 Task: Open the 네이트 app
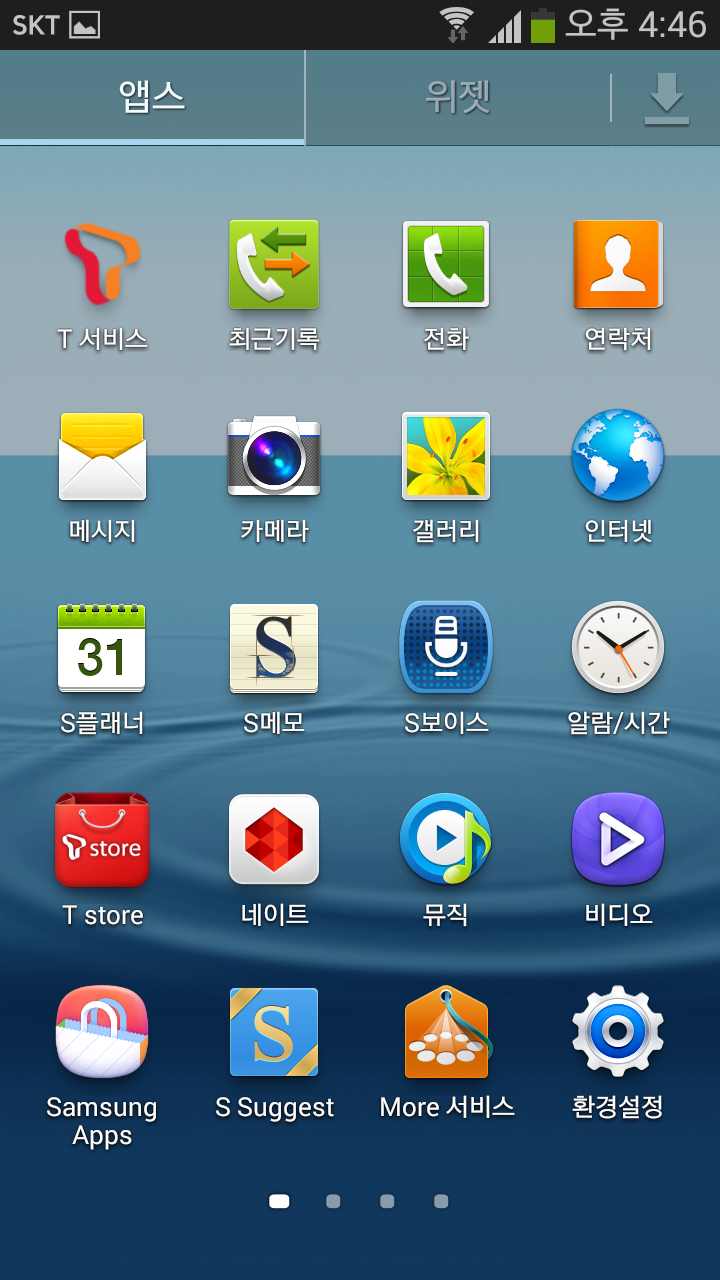click(274, 841)
